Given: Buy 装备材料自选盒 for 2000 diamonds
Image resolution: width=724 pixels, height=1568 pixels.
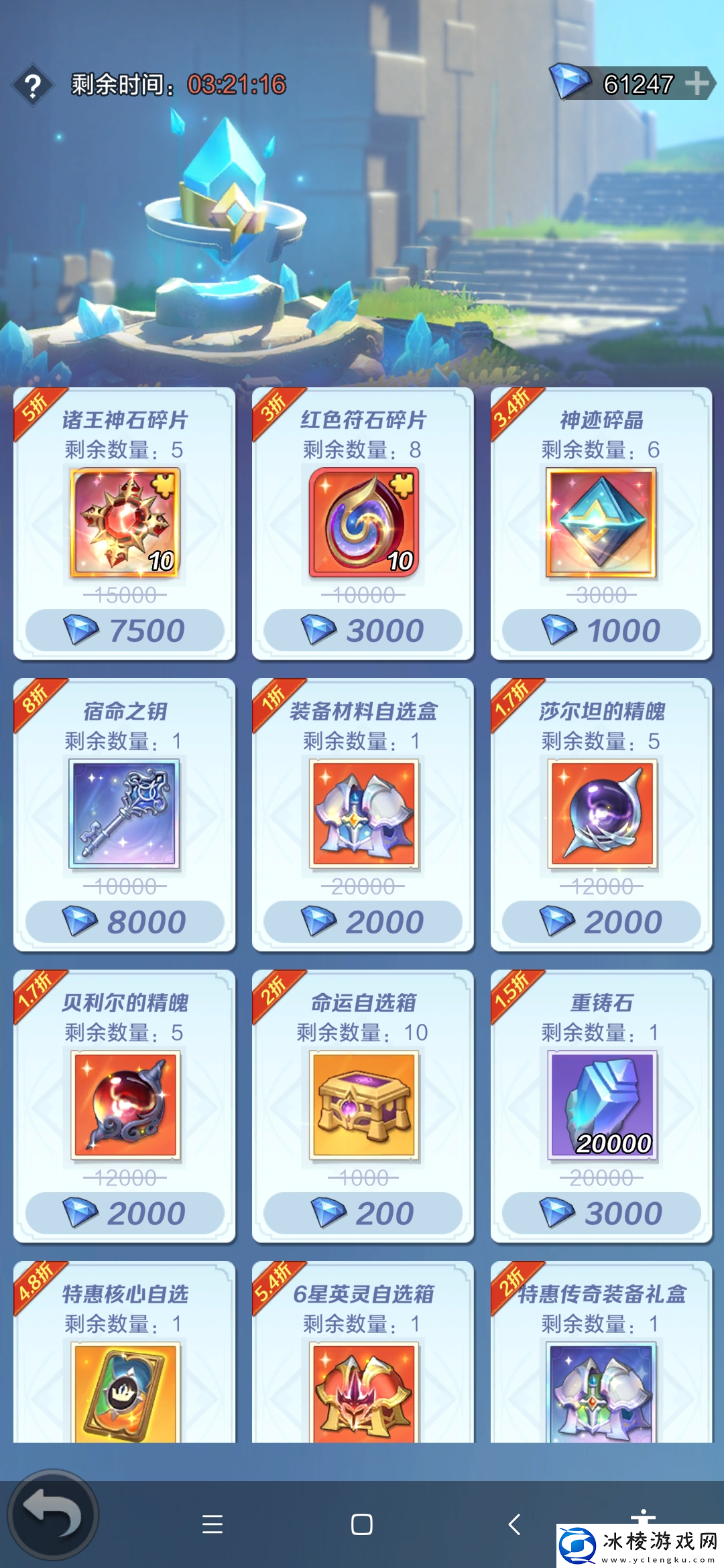Looking at the screenshot, I should [363, 922].
